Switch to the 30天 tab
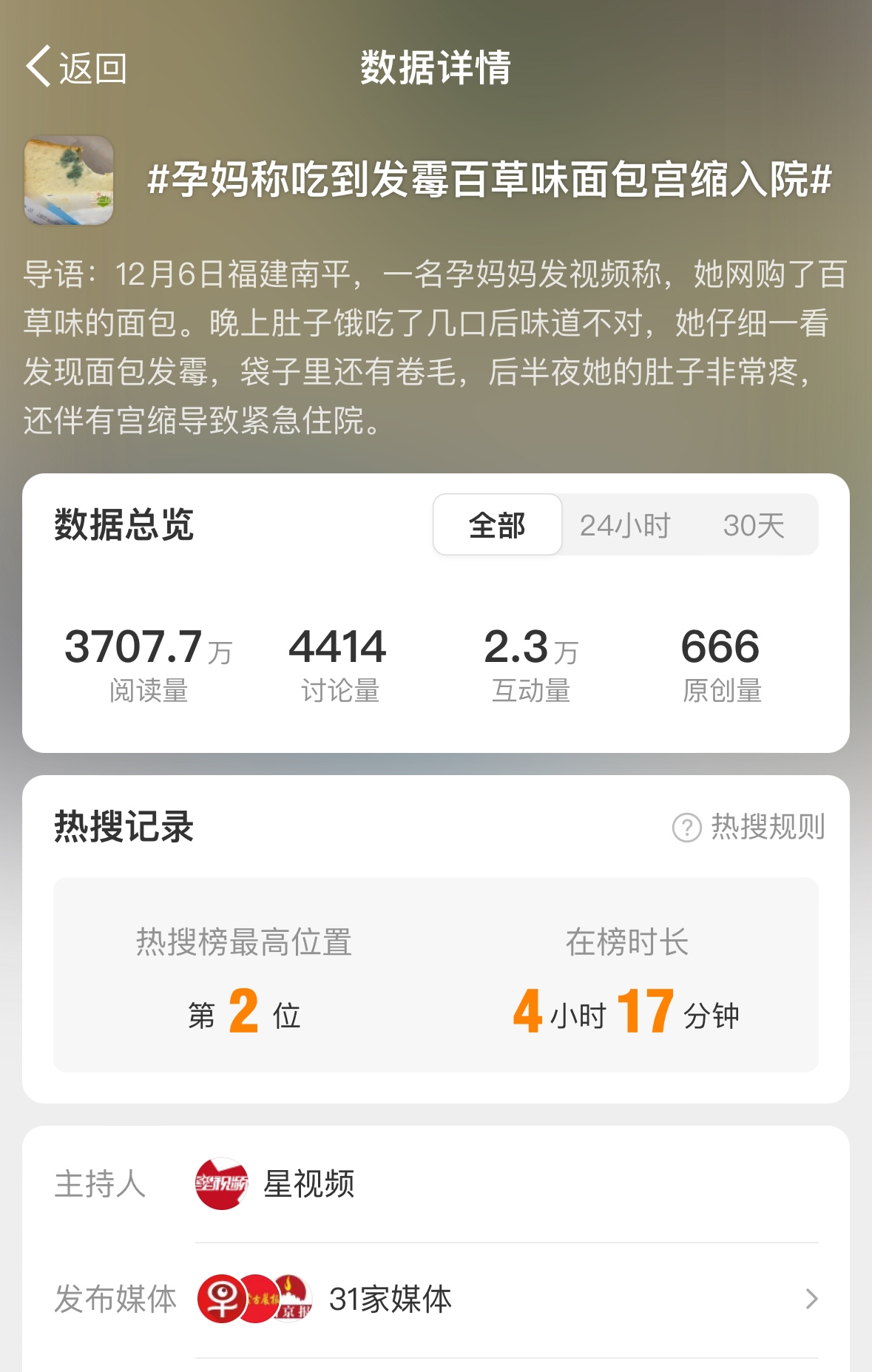Image resolution: width=872 pixels, height=1372 pixels. tap(753, 525)
